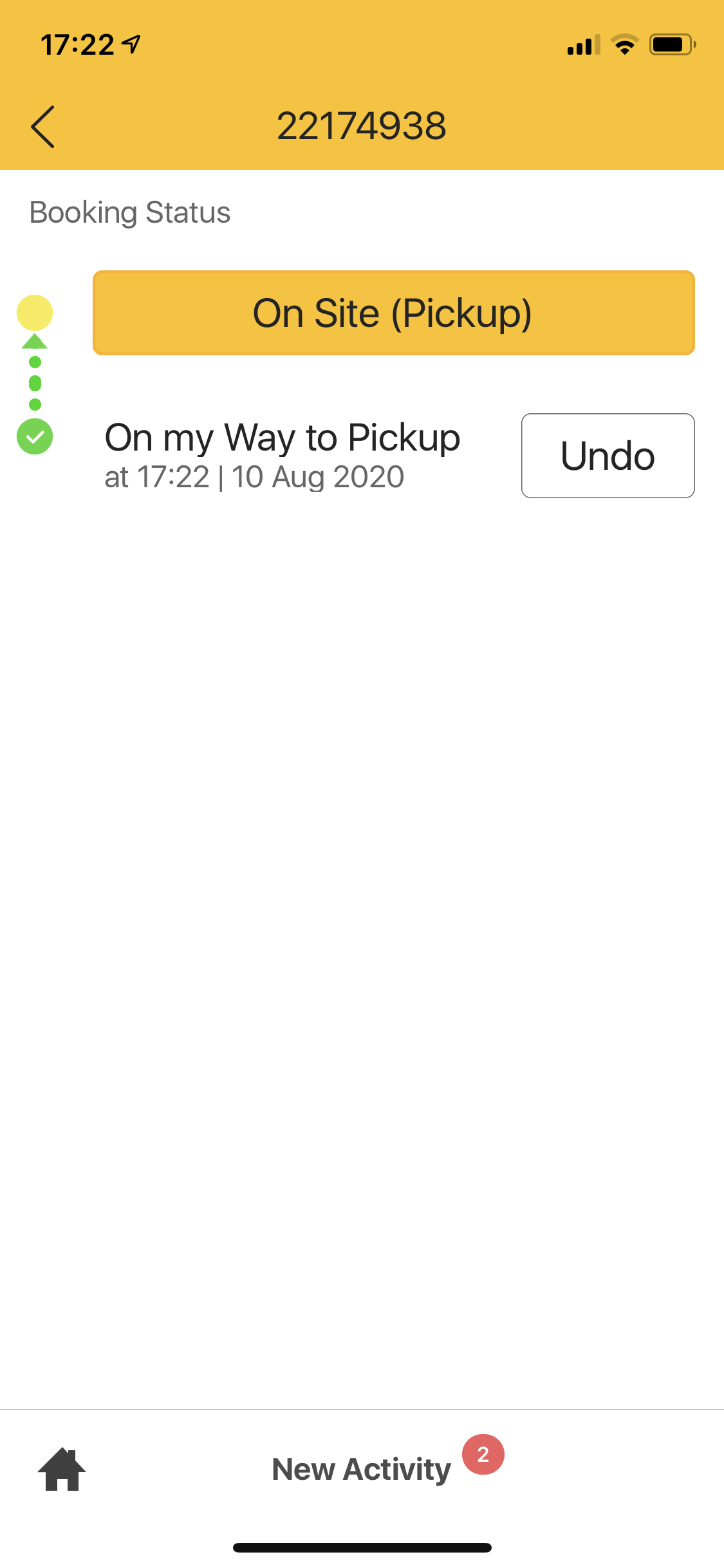Tap the yellow pending status circle
This screenshot has width=724, height=1568.
[34, 313]
